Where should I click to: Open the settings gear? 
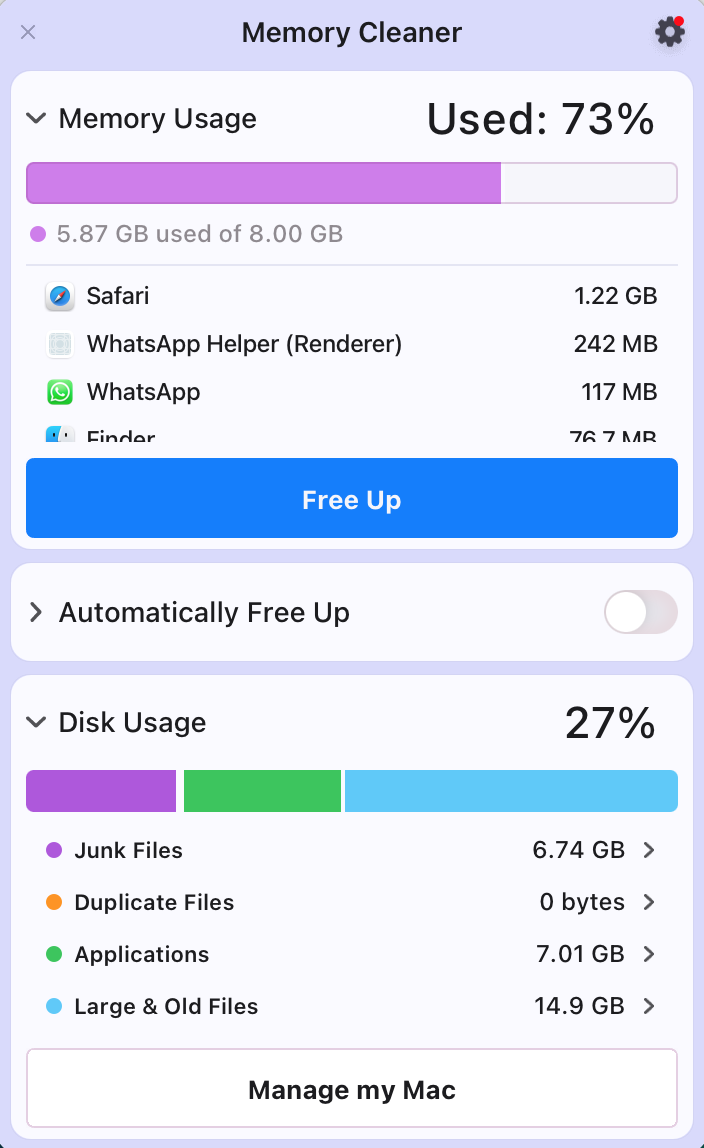[x=669, y=32]
